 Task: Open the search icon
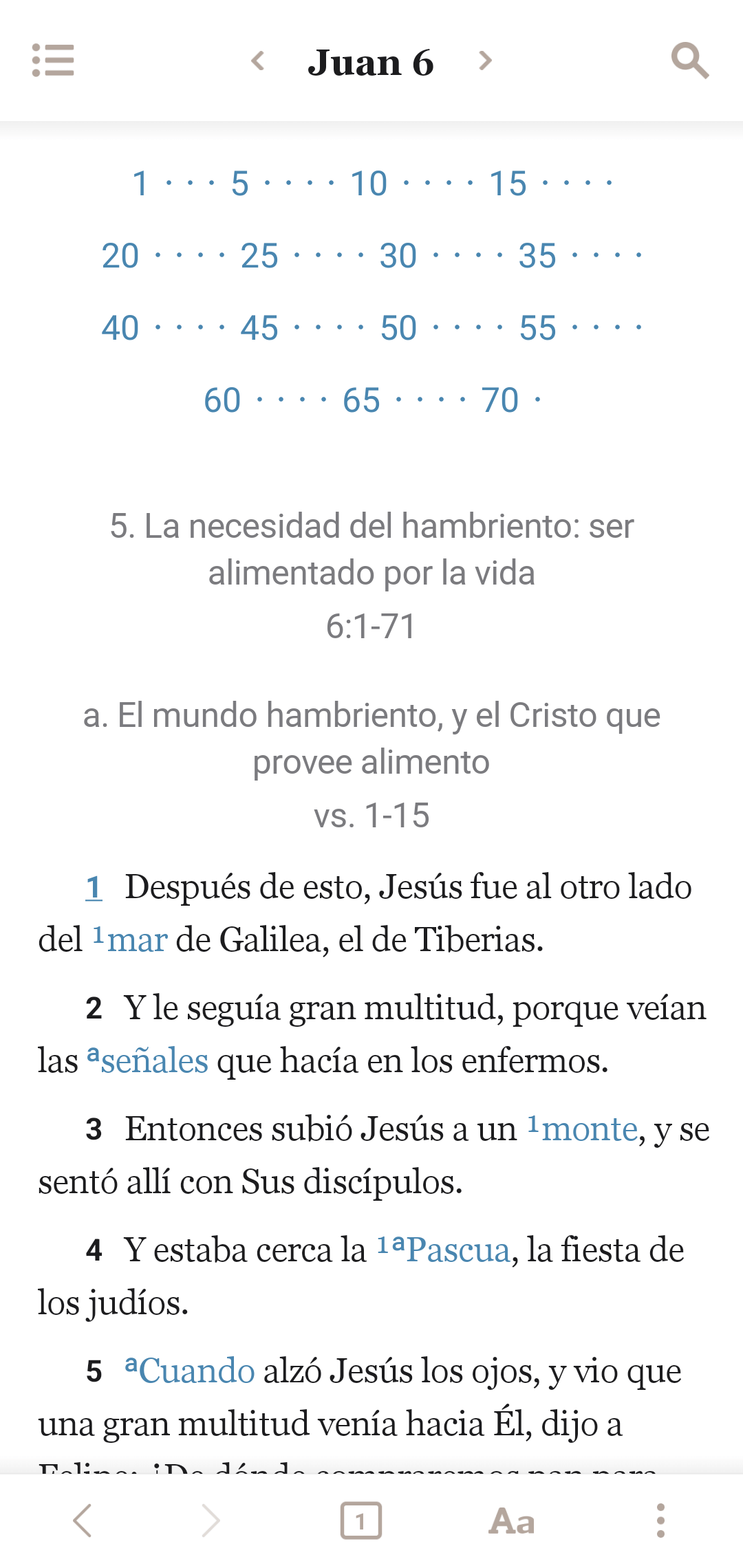click(x=689, y=61)
